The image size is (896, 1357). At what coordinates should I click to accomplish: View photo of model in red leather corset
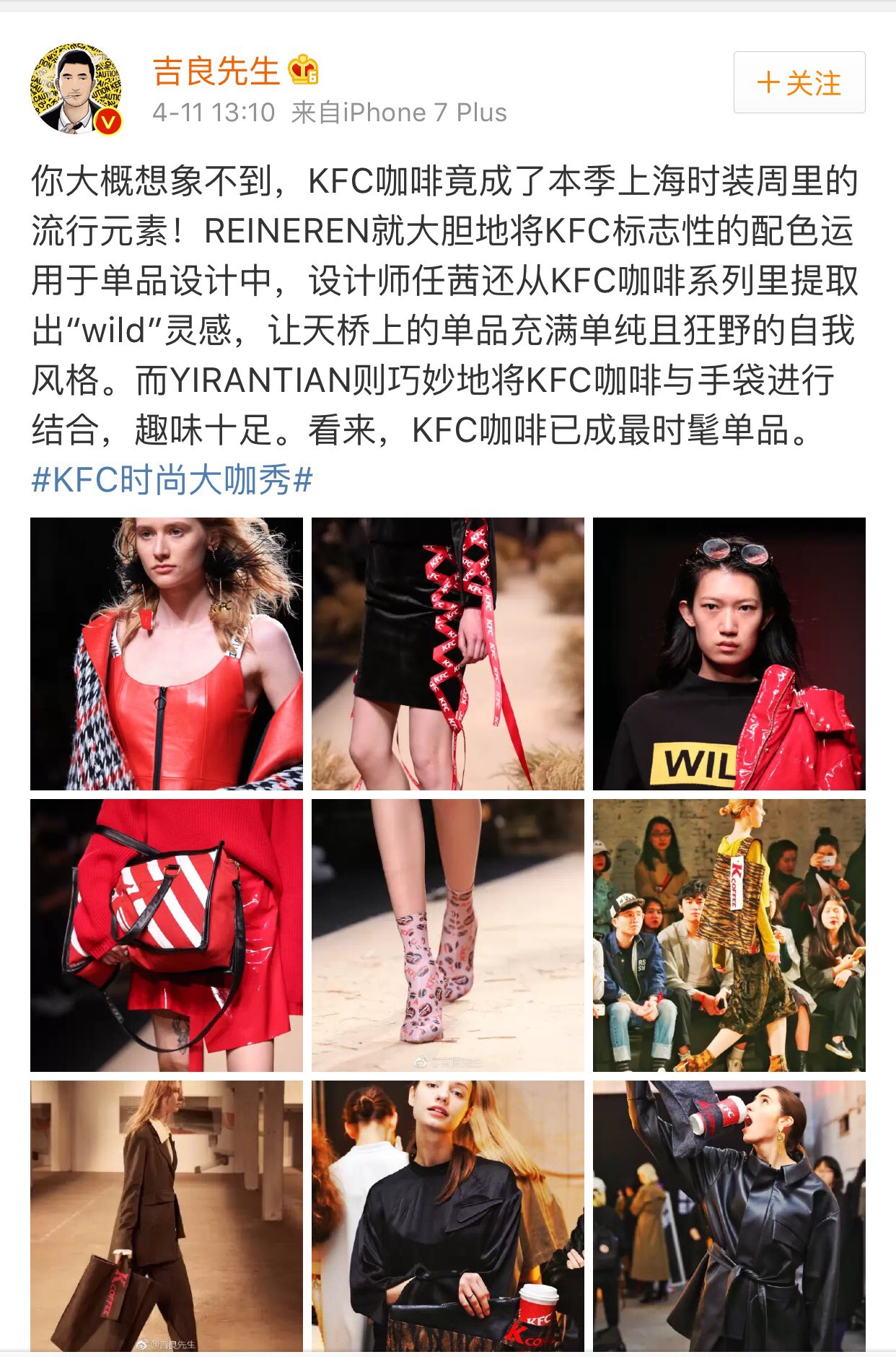pyautogui.click(x=167, y=654)
